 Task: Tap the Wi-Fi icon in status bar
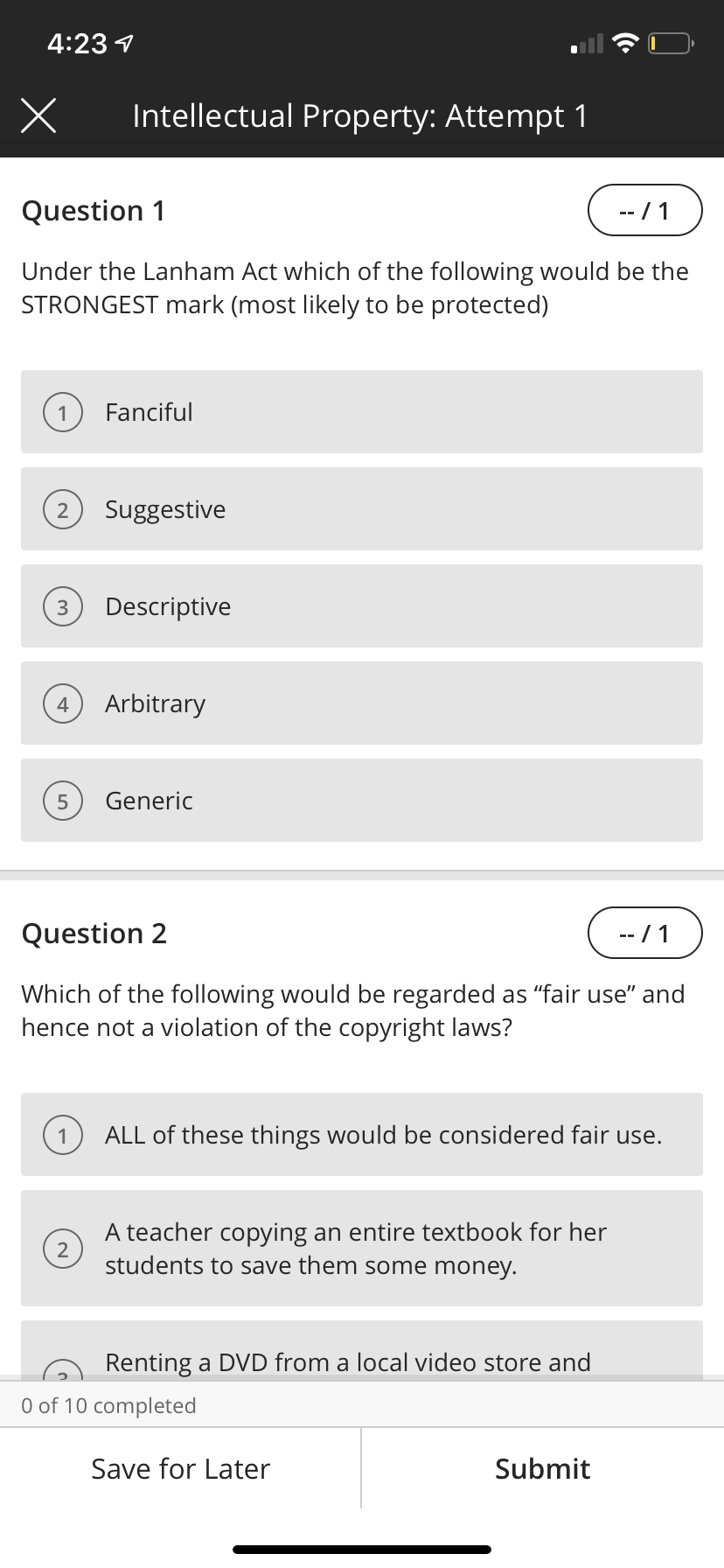tap(624, 41)
